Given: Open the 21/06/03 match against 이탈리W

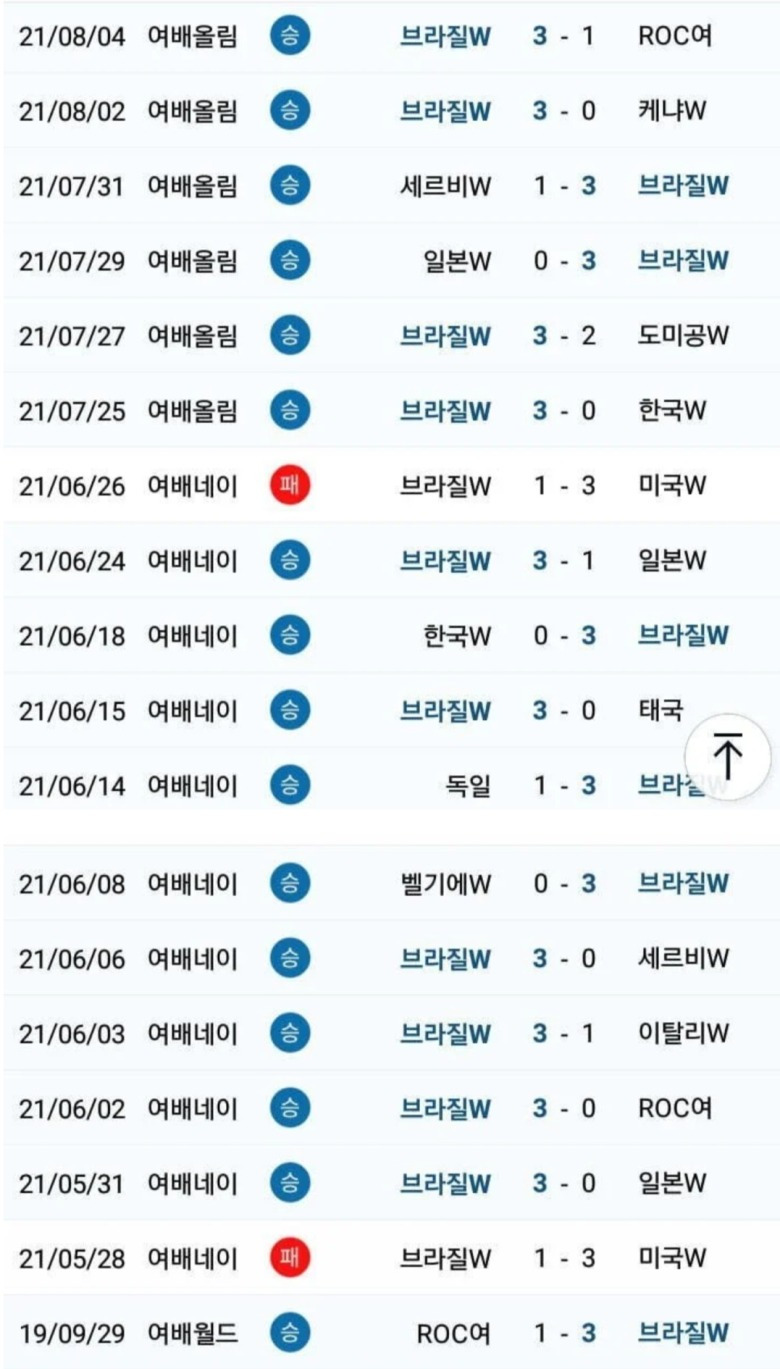Looking at the screenshot, I should [390, 1033].
